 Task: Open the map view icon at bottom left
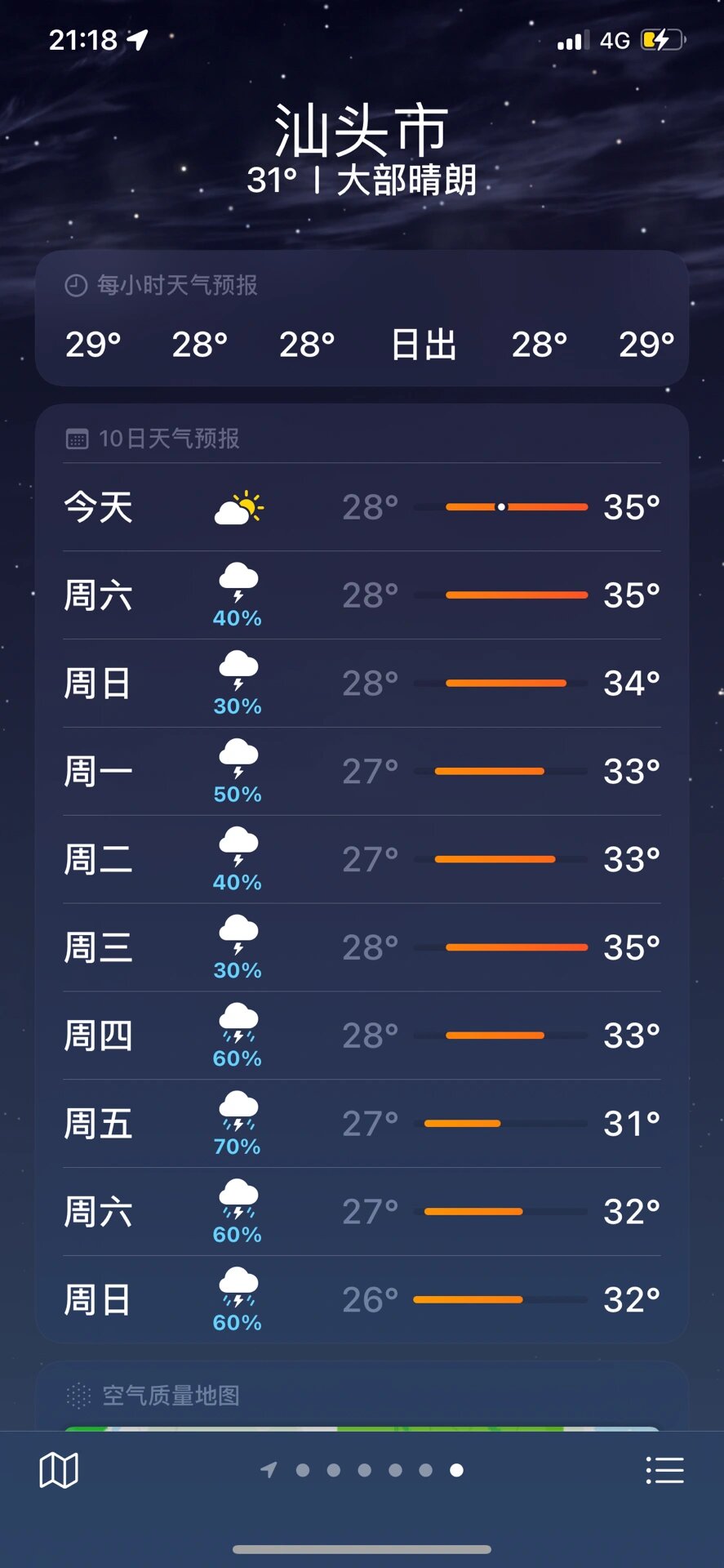coord(57,1470)
